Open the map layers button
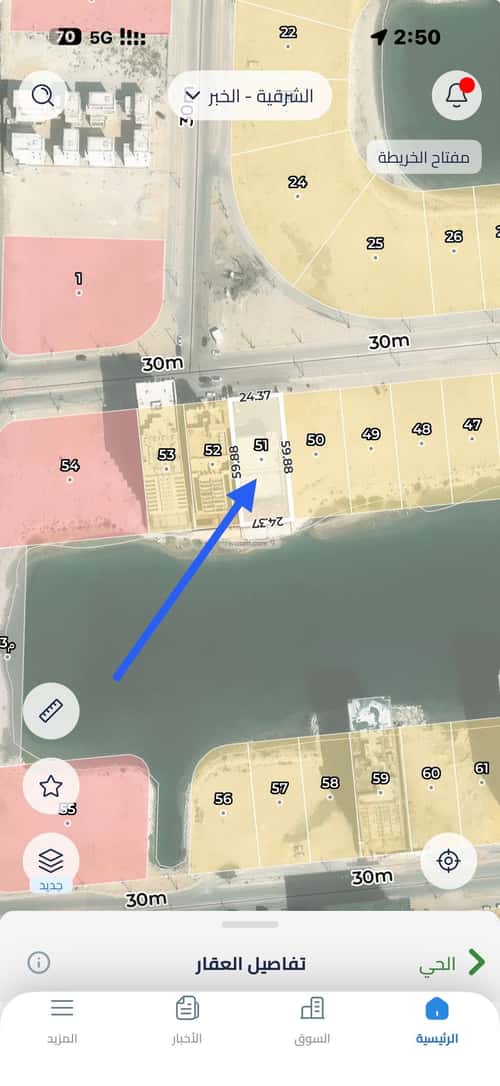This screenshot has height=1086, width=500. point(51,862)
